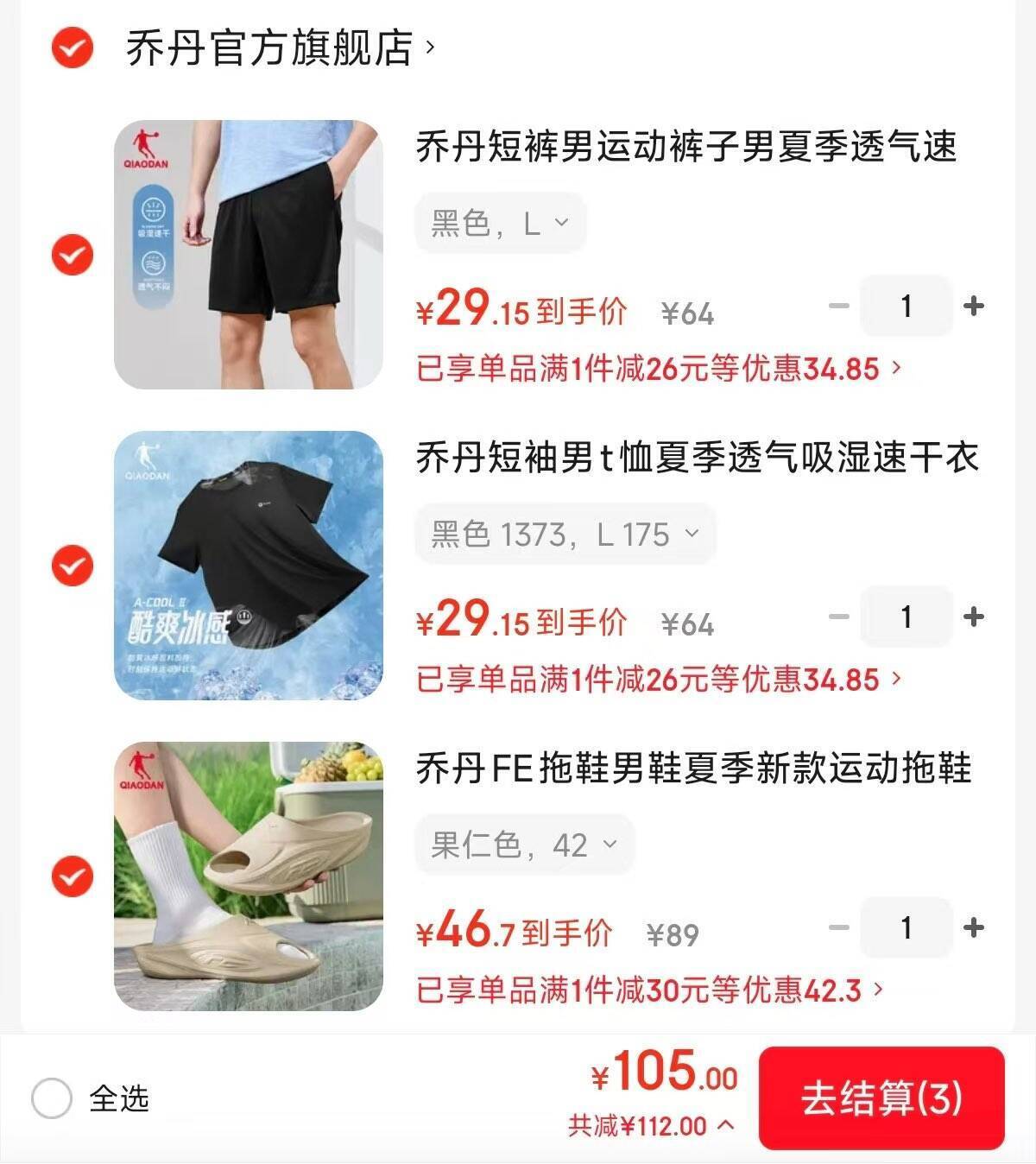
Task: Tap 去结算(3) to check out
Action: click(881, 1098)
